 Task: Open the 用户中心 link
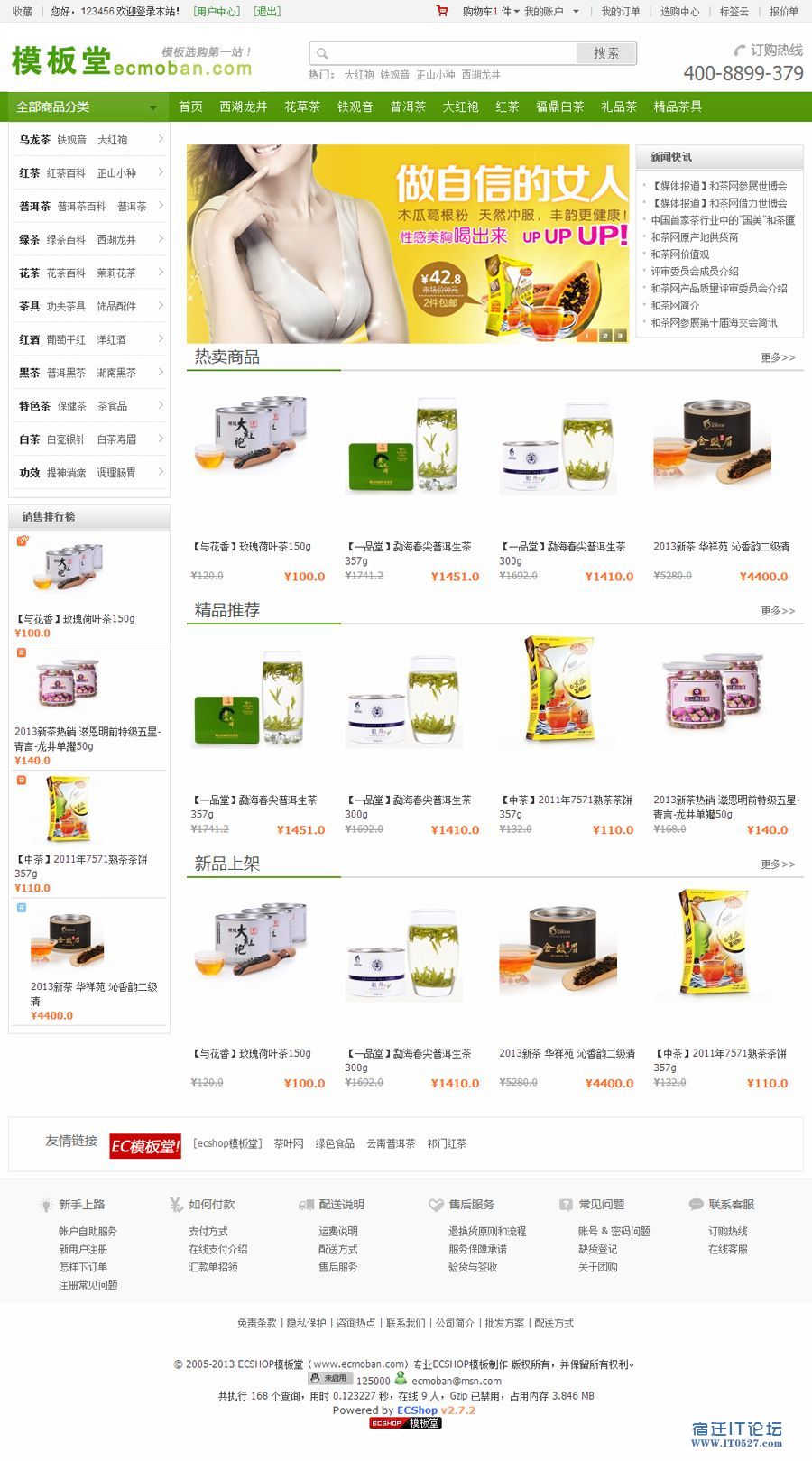(217, 12)
